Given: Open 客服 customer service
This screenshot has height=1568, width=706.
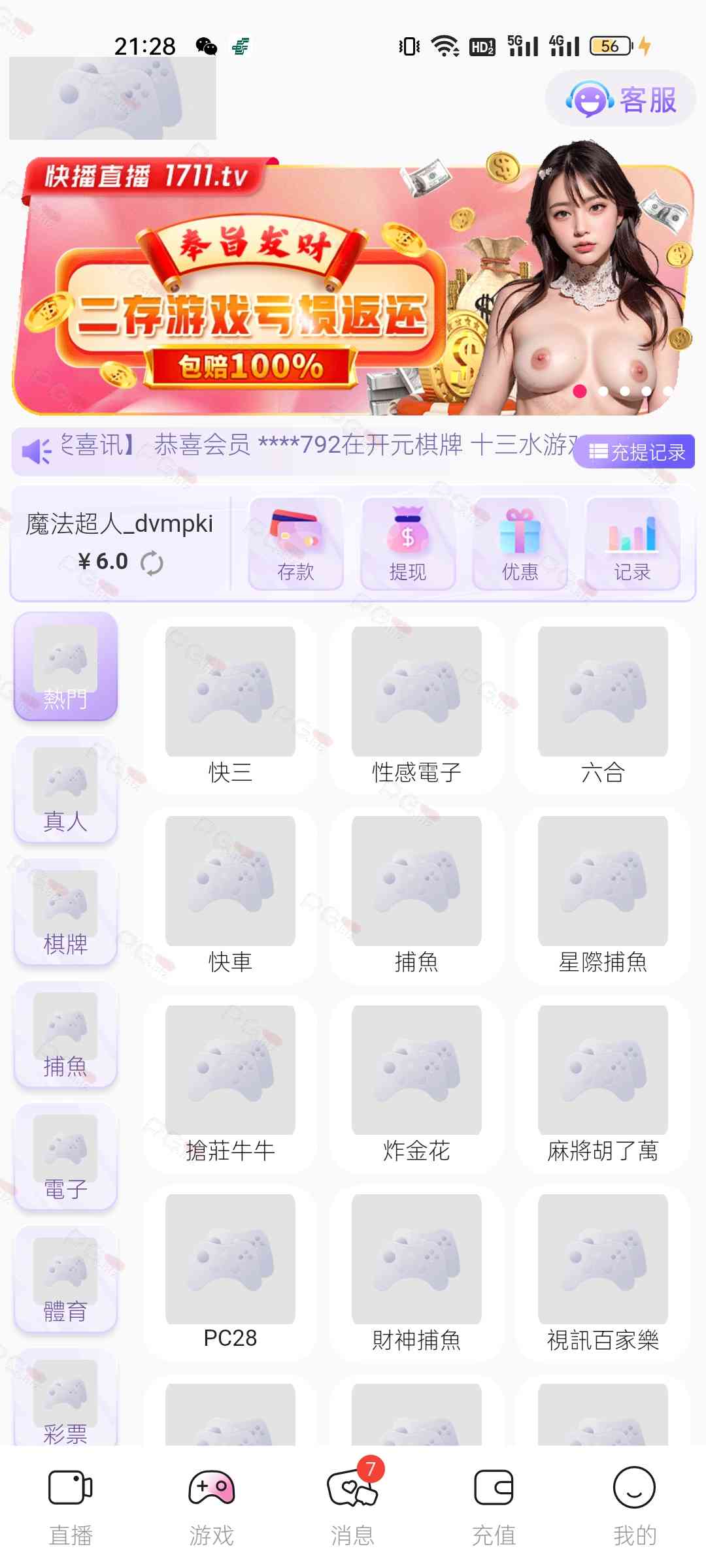Looking at the screenshot, I should pos(620,99).
